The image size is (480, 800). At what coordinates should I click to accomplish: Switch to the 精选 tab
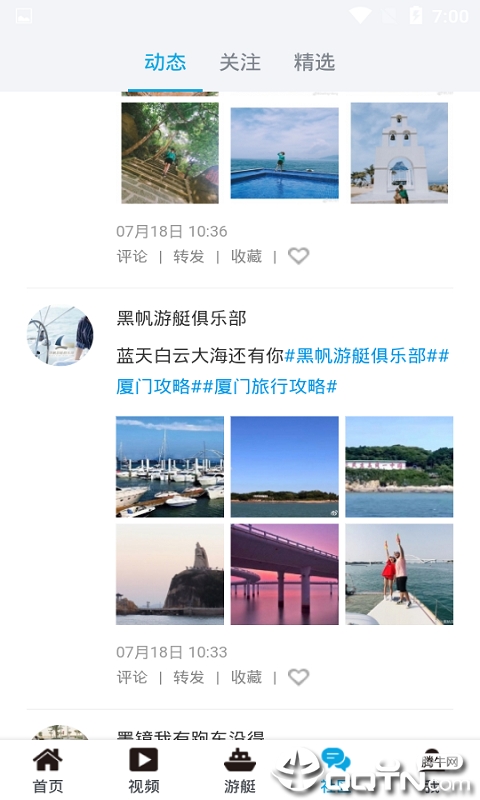pos(314,62)
